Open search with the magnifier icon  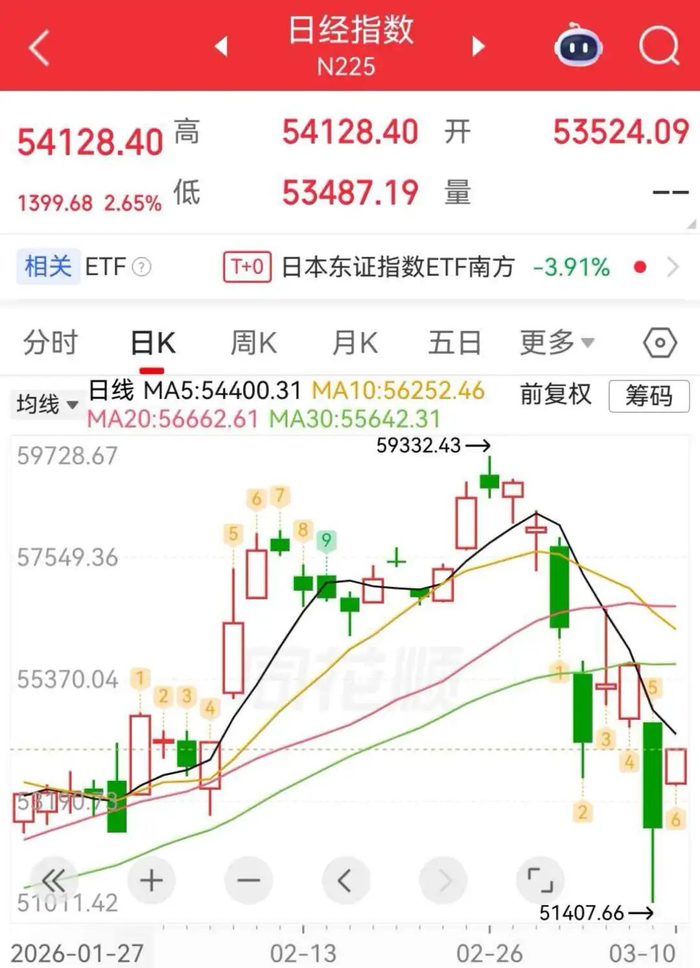(x=658, y=46)
